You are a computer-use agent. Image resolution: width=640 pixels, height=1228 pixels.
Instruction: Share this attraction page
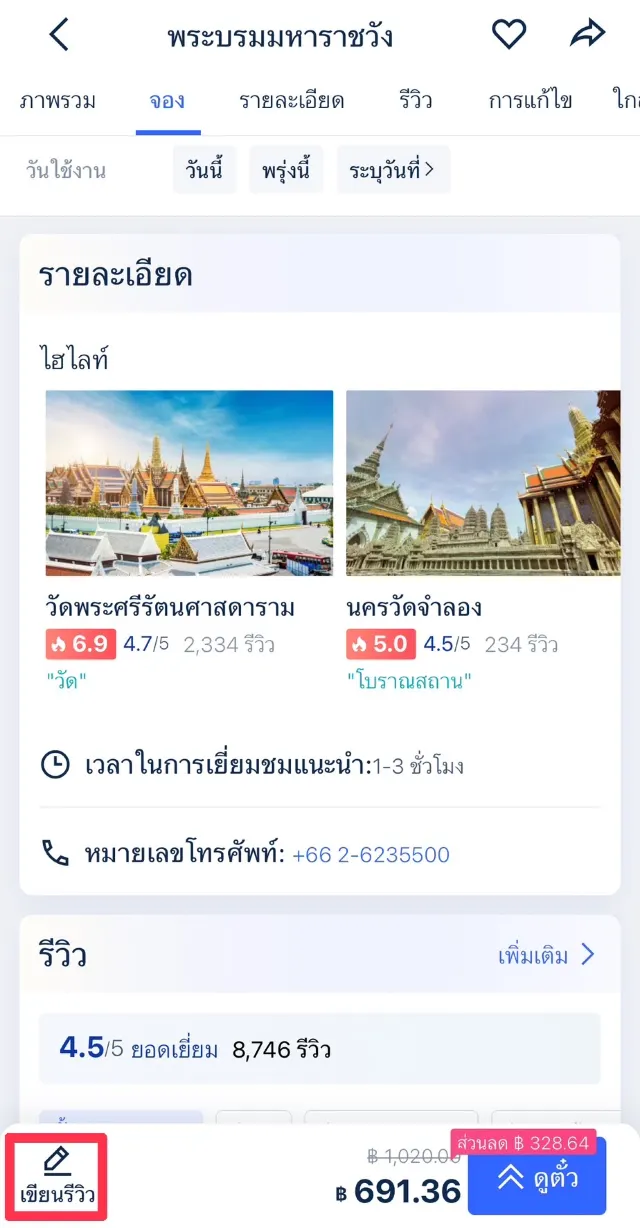pos(588,35)
